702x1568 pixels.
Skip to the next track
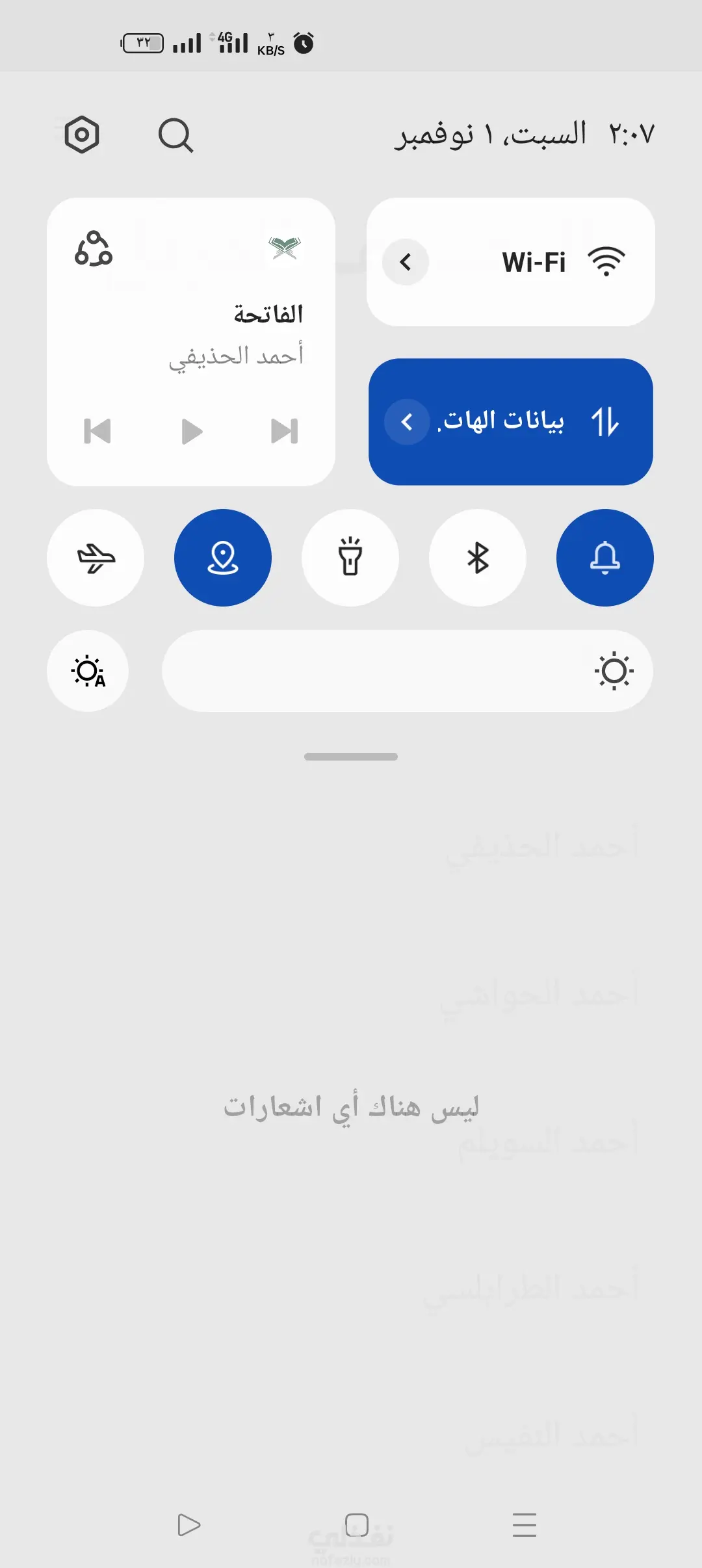click(x=285, y=431)
